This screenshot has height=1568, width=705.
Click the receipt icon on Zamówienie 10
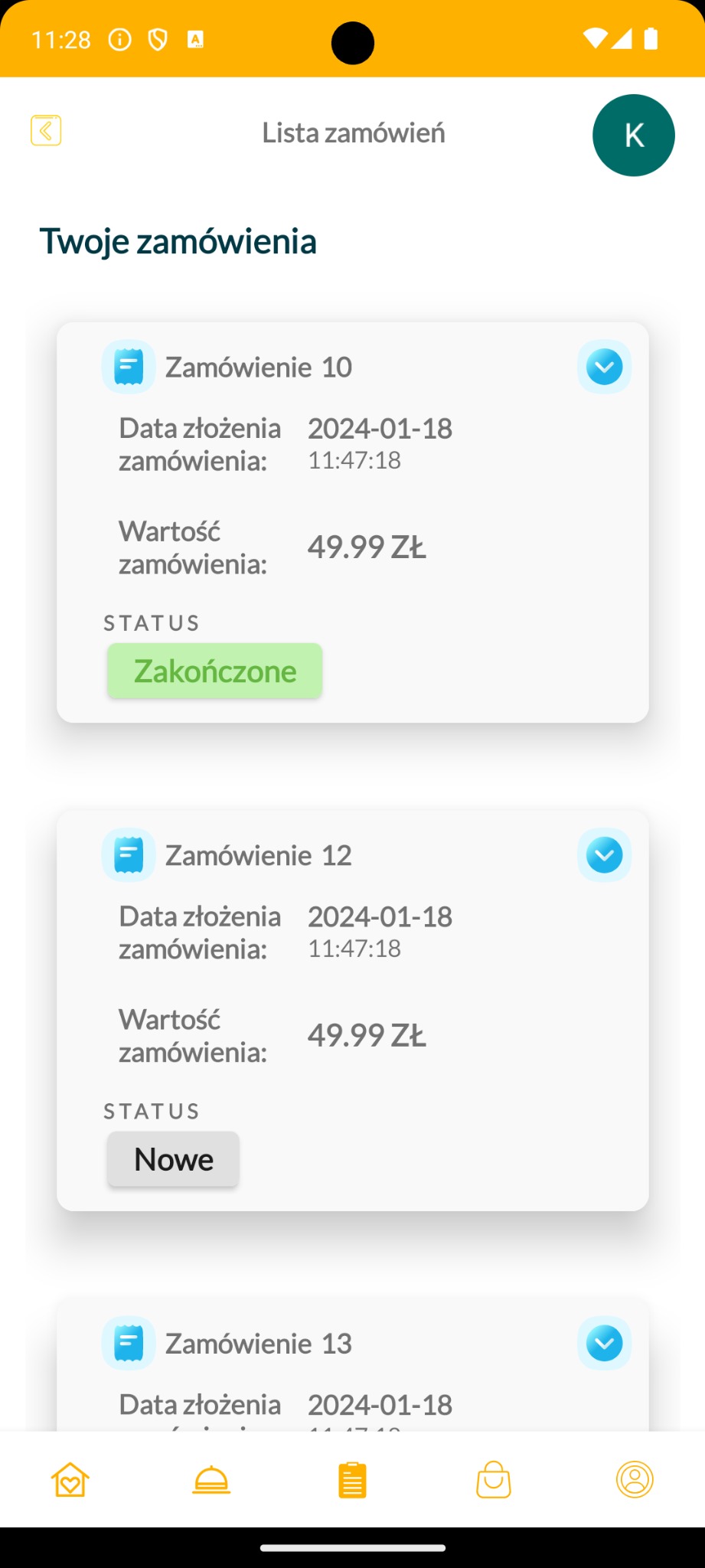[129, 366]
